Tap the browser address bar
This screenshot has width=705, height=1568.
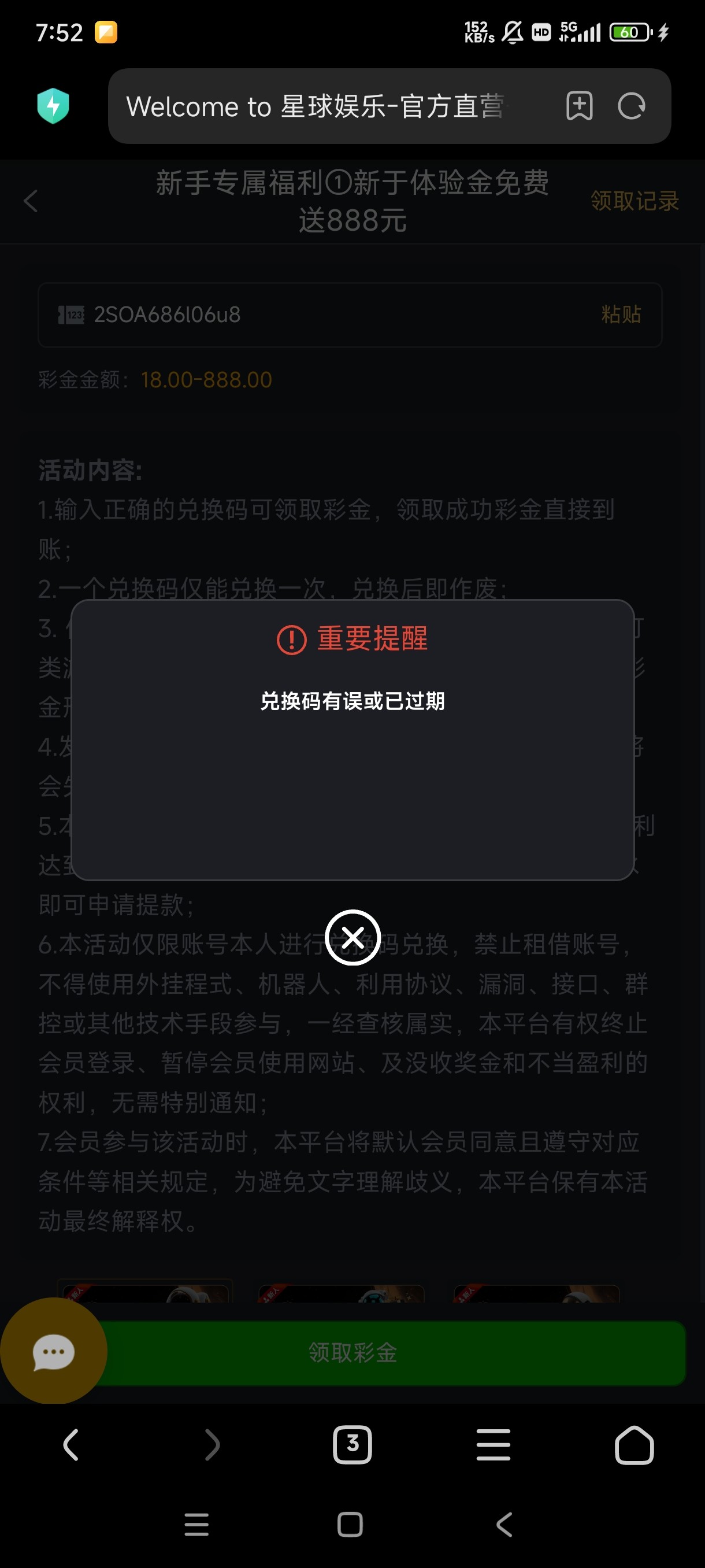pyautogui.click(x=316, y=106)
